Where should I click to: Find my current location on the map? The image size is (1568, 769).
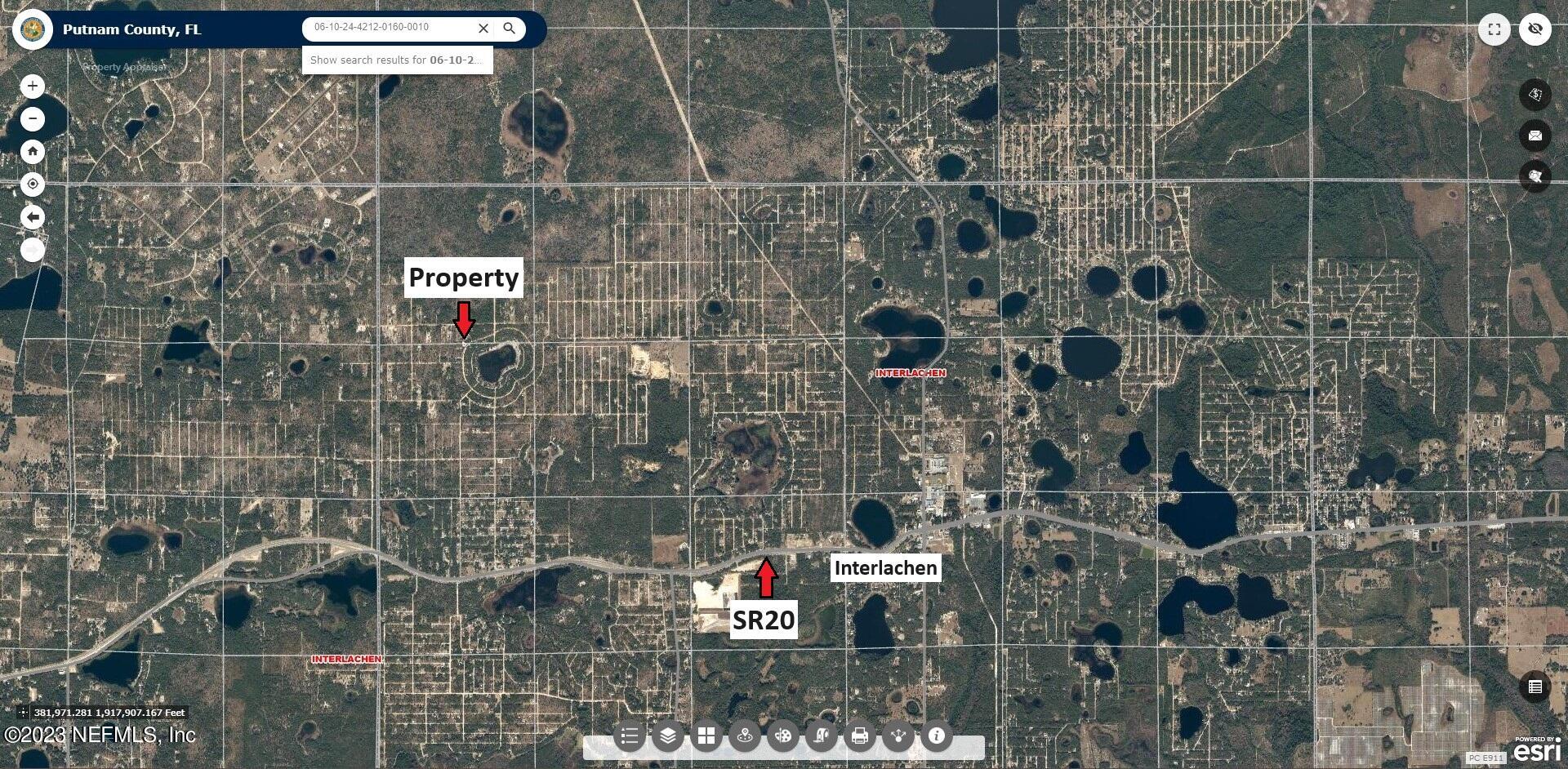click(33, 184)
